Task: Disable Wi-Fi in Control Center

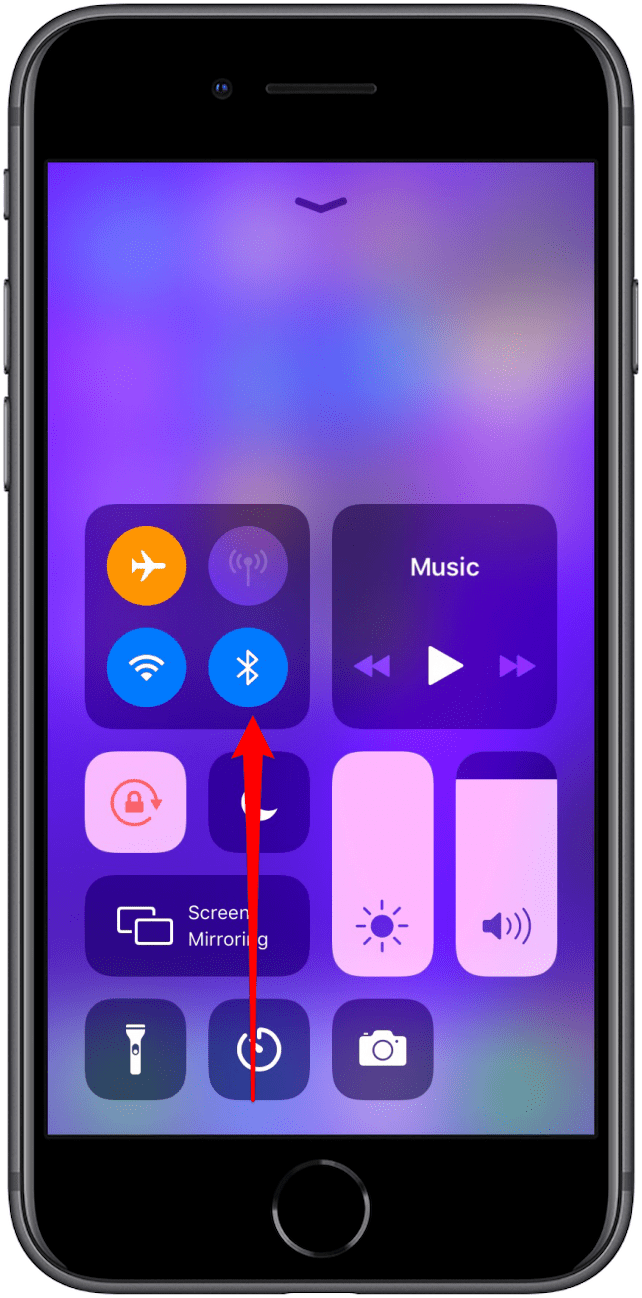Action: click(146, 668)
